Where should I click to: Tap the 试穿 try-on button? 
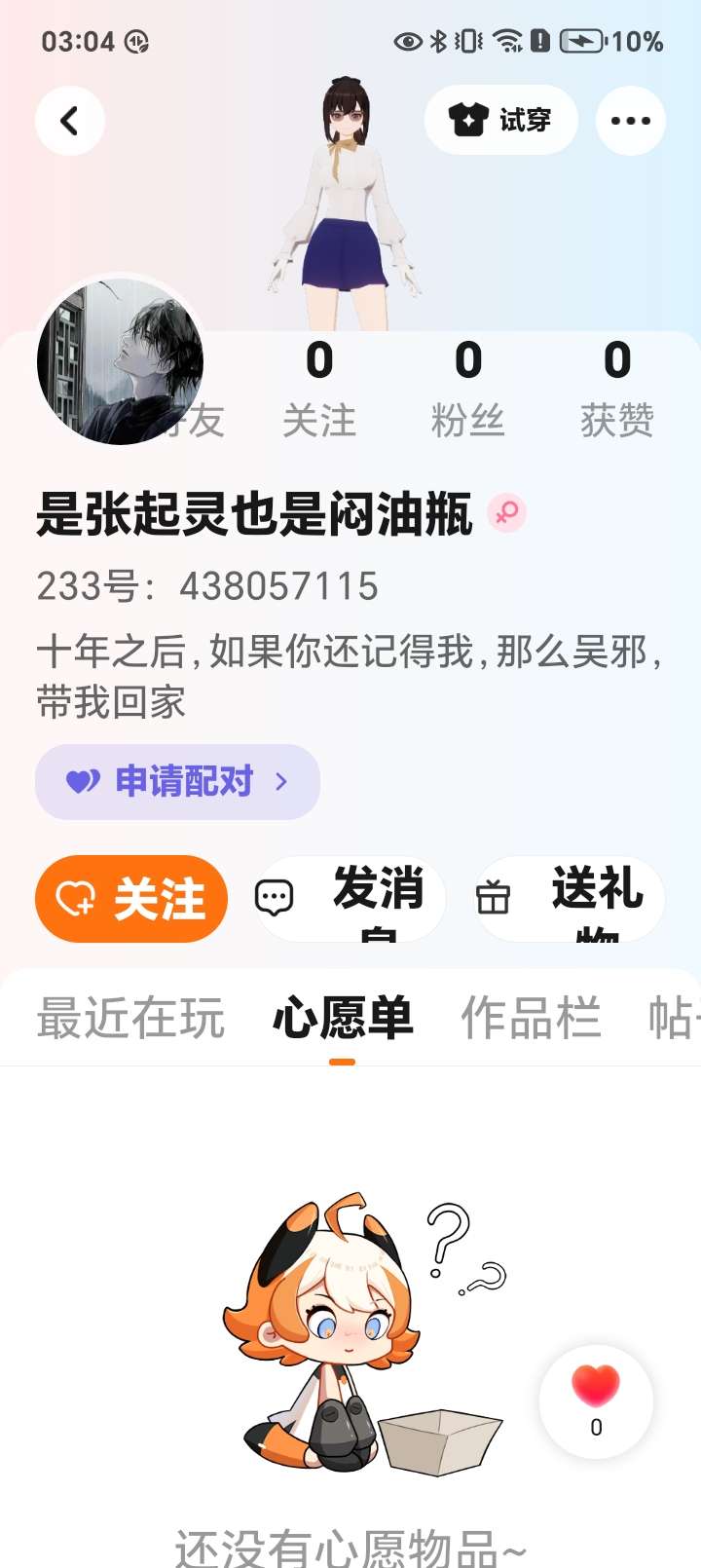pyautogui.click(x=501, y=120)
